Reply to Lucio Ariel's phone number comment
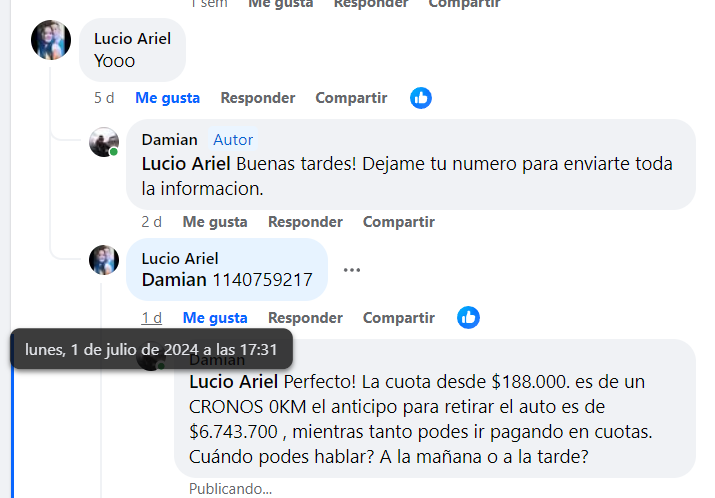Image resolution: width=715 pixels, height=498 pixels. click(305, 318)
